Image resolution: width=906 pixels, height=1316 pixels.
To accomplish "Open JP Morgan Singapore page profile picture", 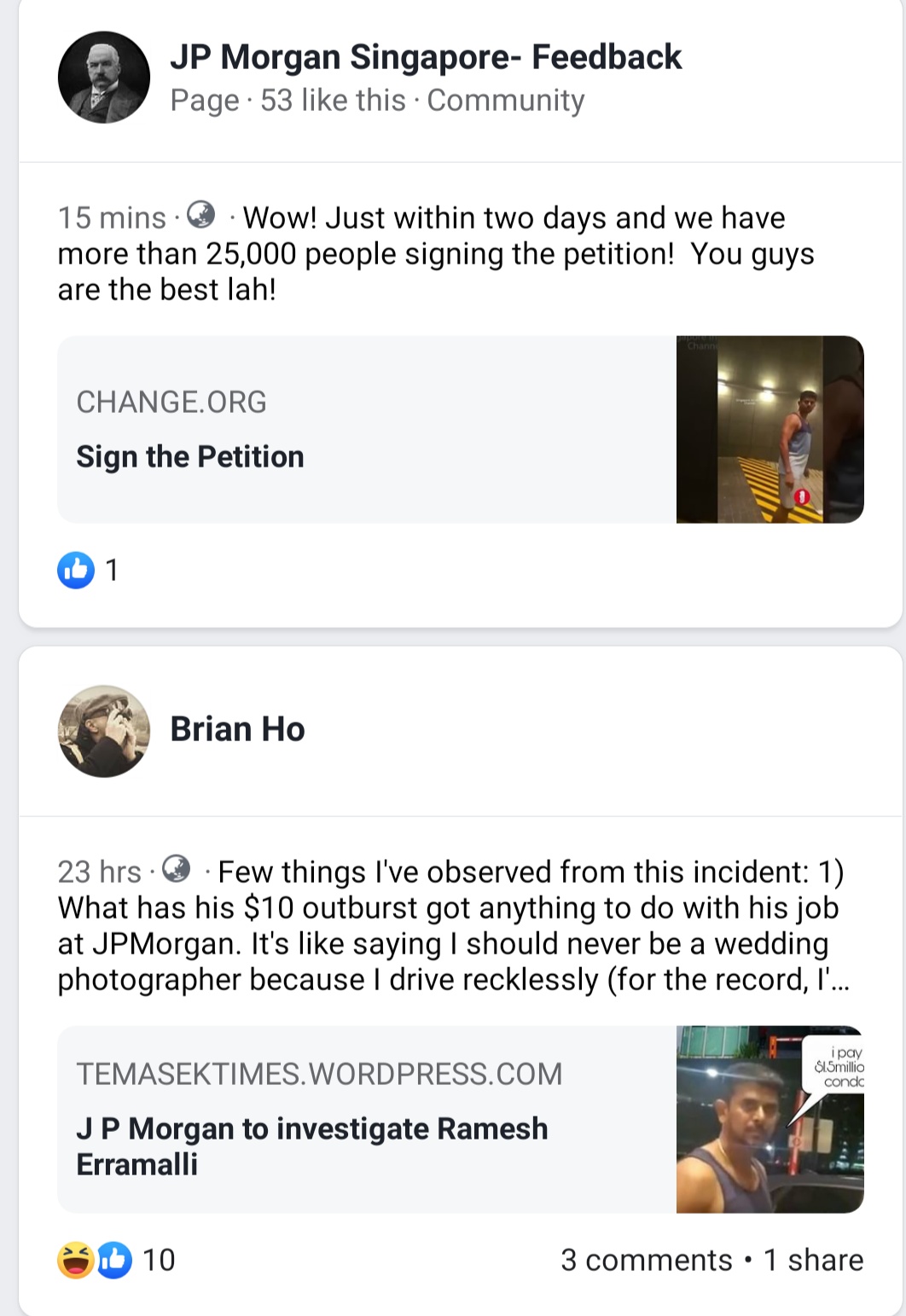I will (x=103, y=78).
